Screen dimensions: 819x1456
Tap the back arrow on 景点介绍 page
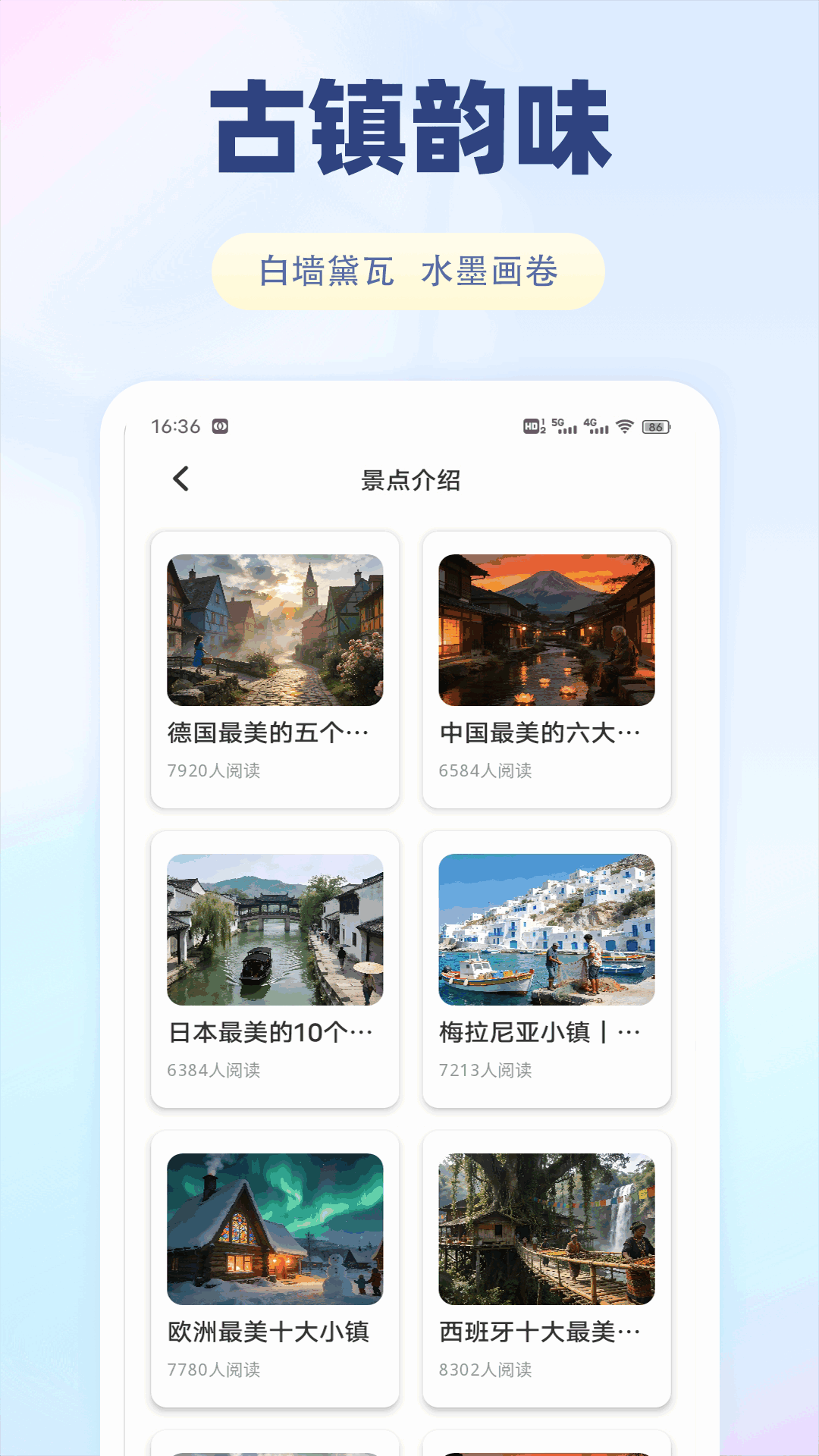pos(180,480)
